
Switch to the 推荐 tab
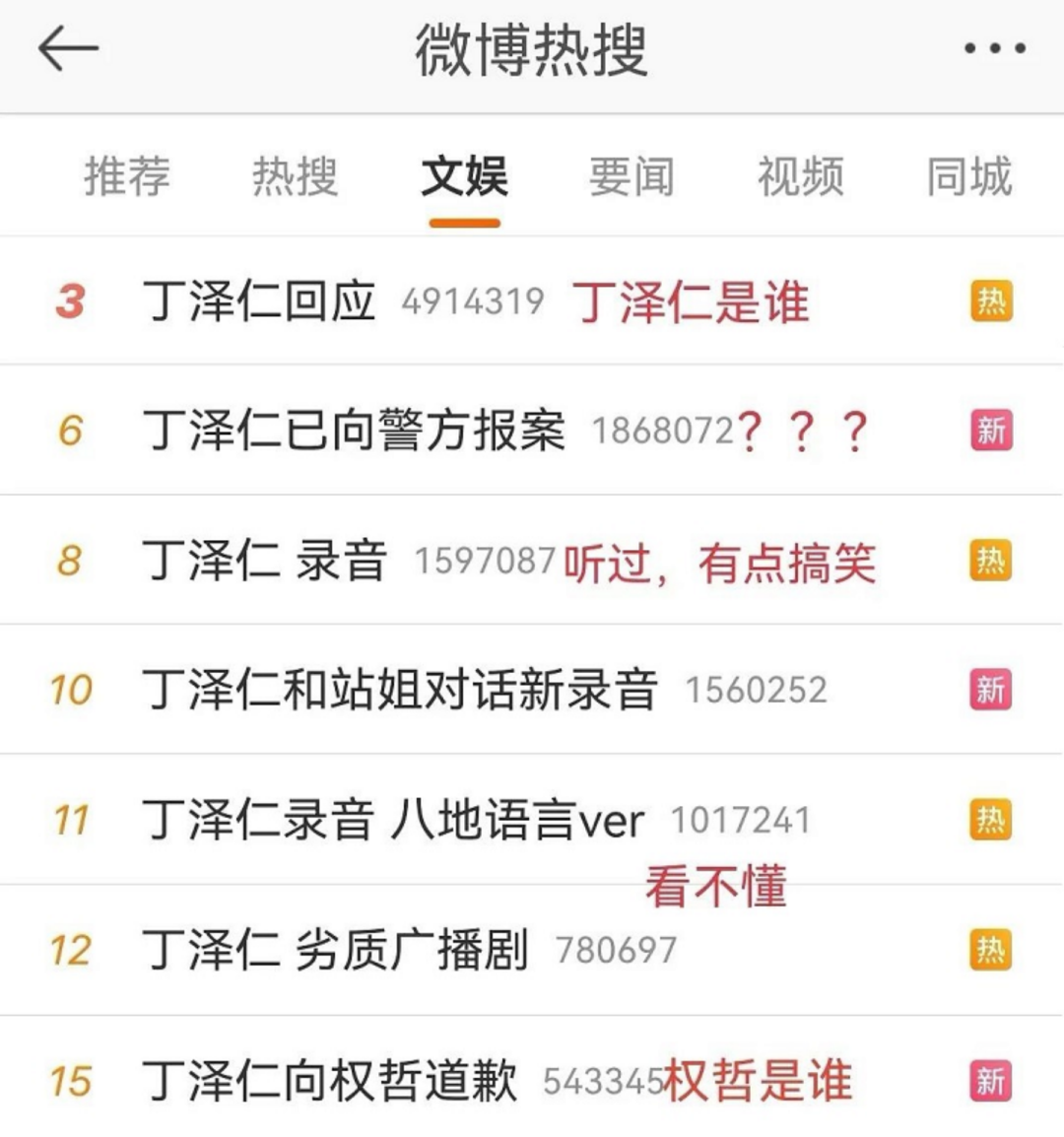tap(127, 177)
